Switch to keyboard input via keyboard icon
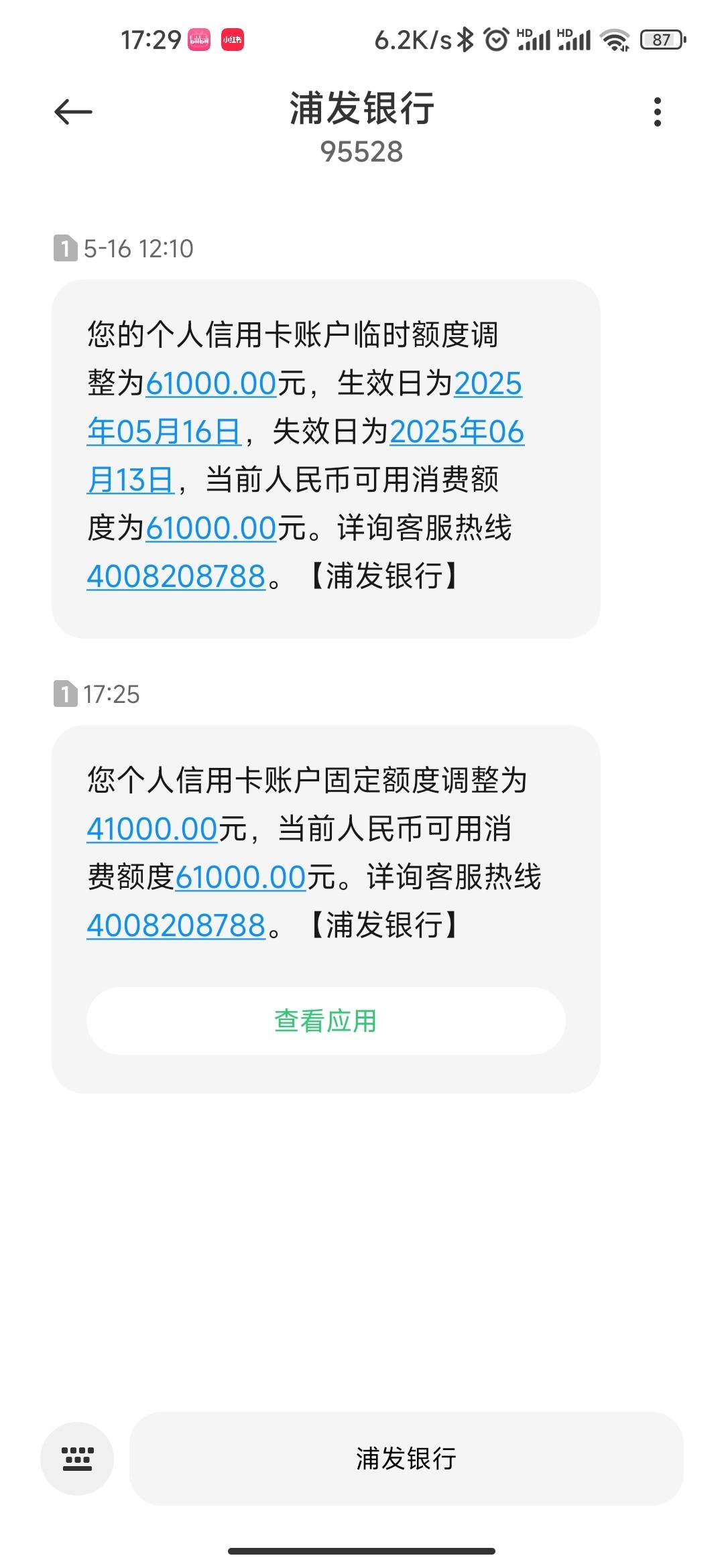This screenshot has width=724, height=1568. click(76, 1458)
